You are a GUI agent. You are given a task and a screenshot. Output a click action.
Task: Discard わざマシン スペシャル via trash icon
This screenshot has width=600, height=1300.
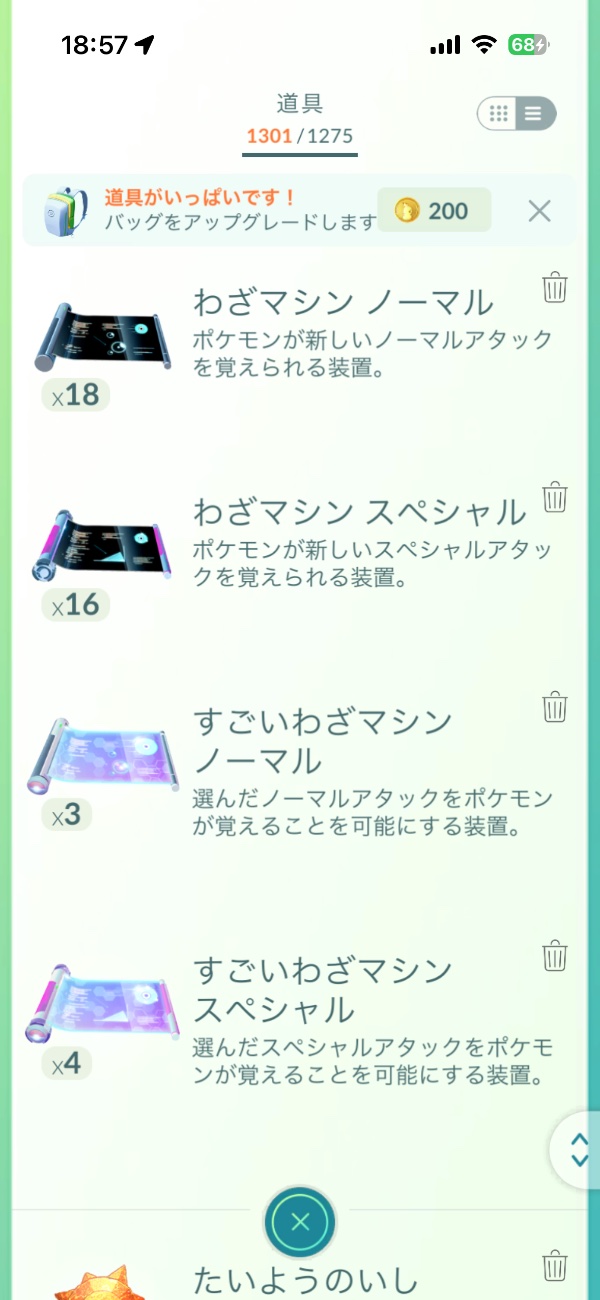point(555,497)
